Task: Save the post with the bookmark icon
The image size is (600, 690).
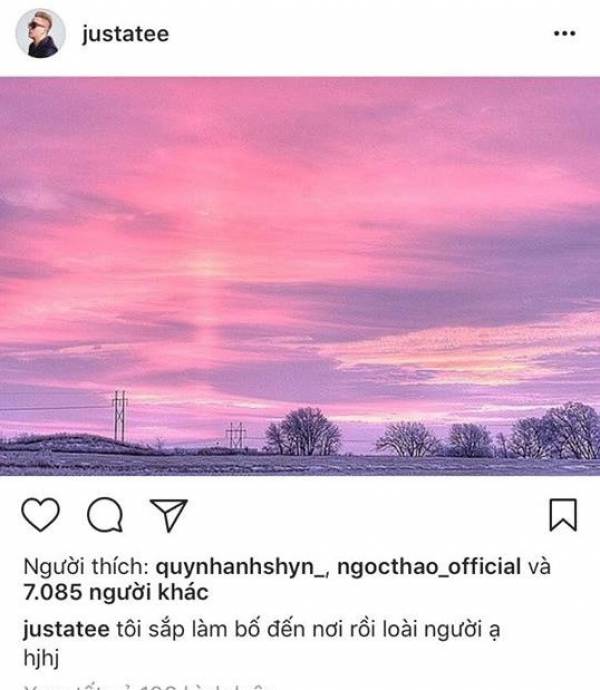Action: (x=563, y=514)
